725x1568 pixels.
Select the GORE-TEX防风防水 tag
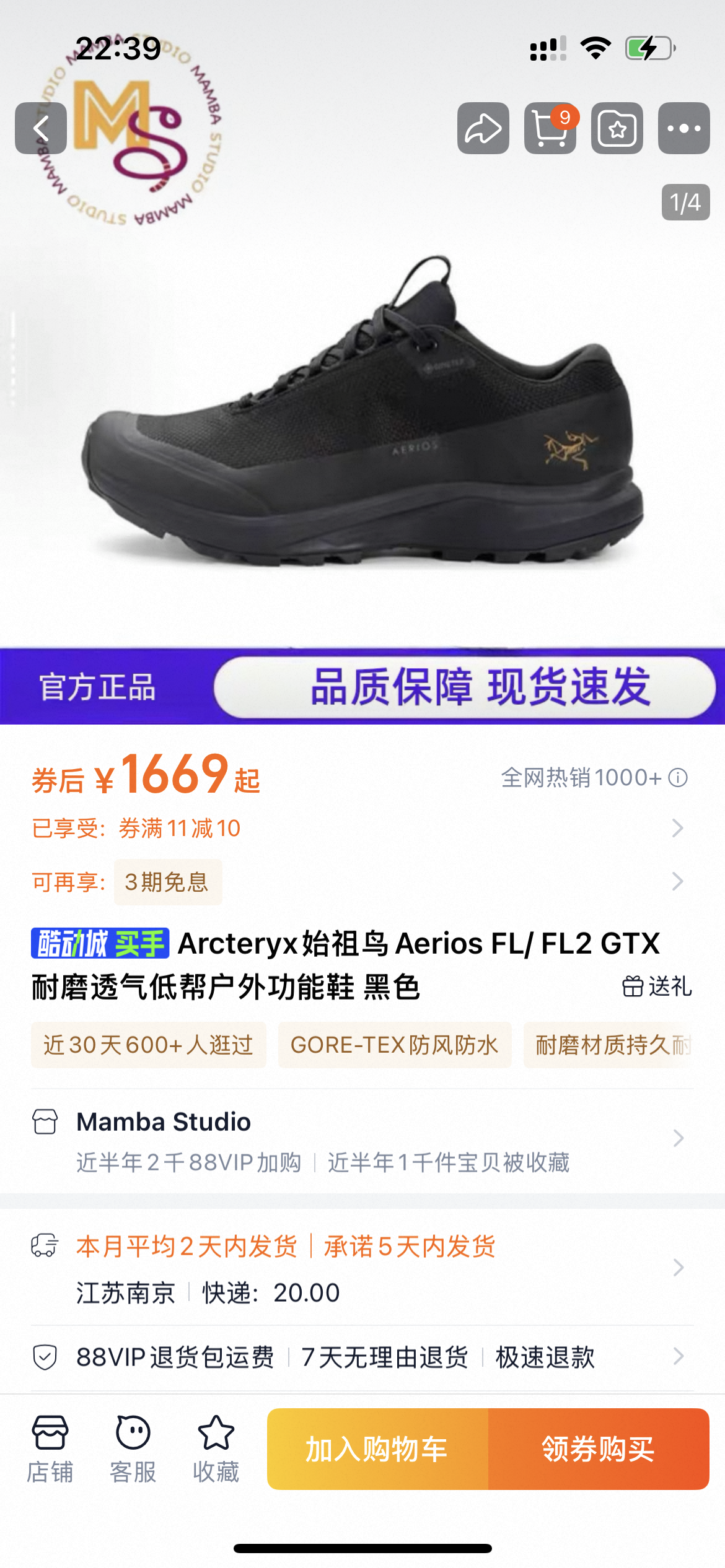coord(395,1045)
